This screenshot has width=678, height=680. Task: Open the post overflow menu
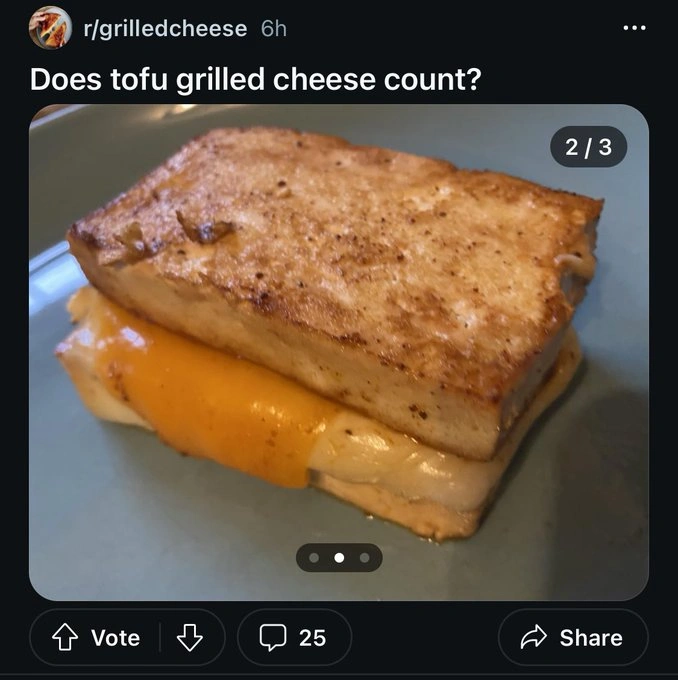pos(633,28)
